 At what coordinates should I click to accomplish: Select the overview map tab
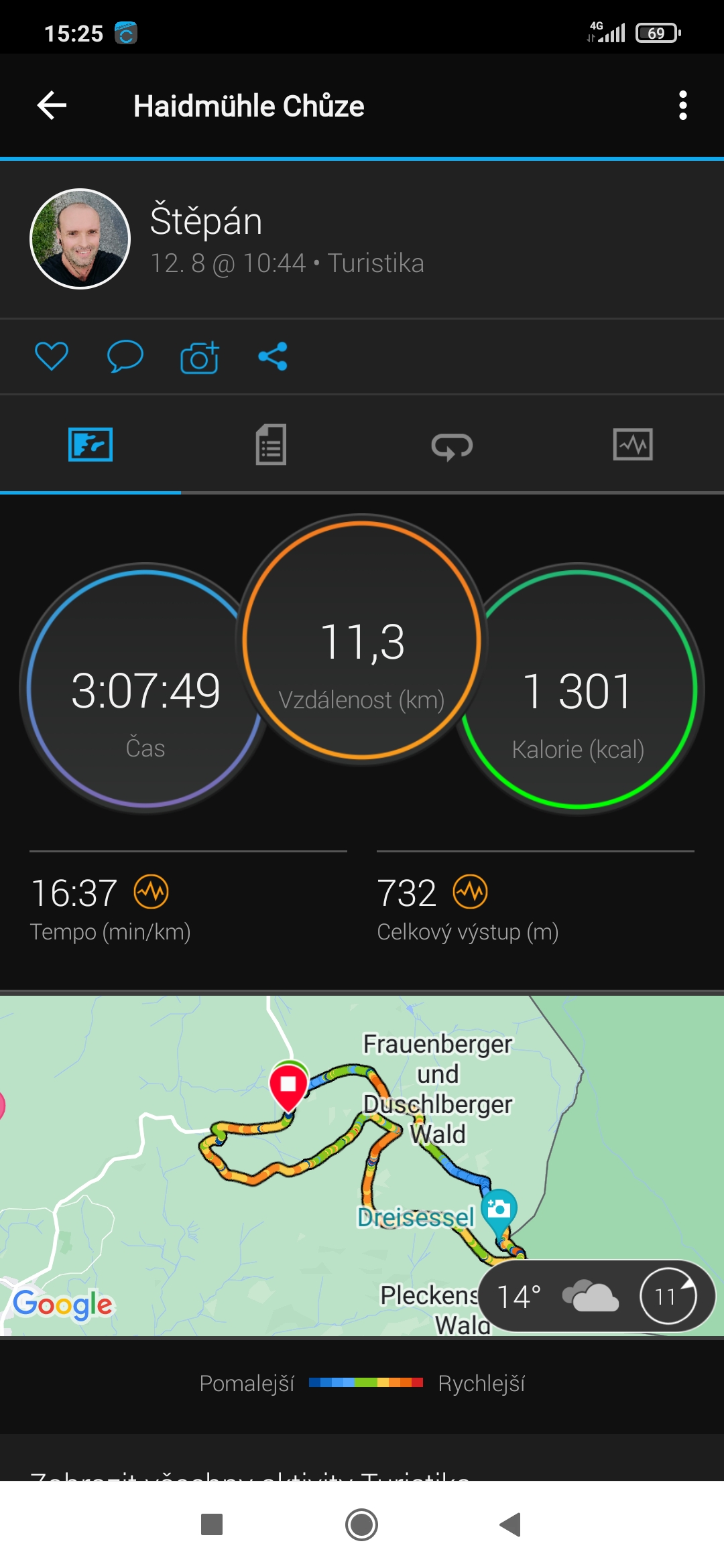pyautogui.click(x=90, y=444)
